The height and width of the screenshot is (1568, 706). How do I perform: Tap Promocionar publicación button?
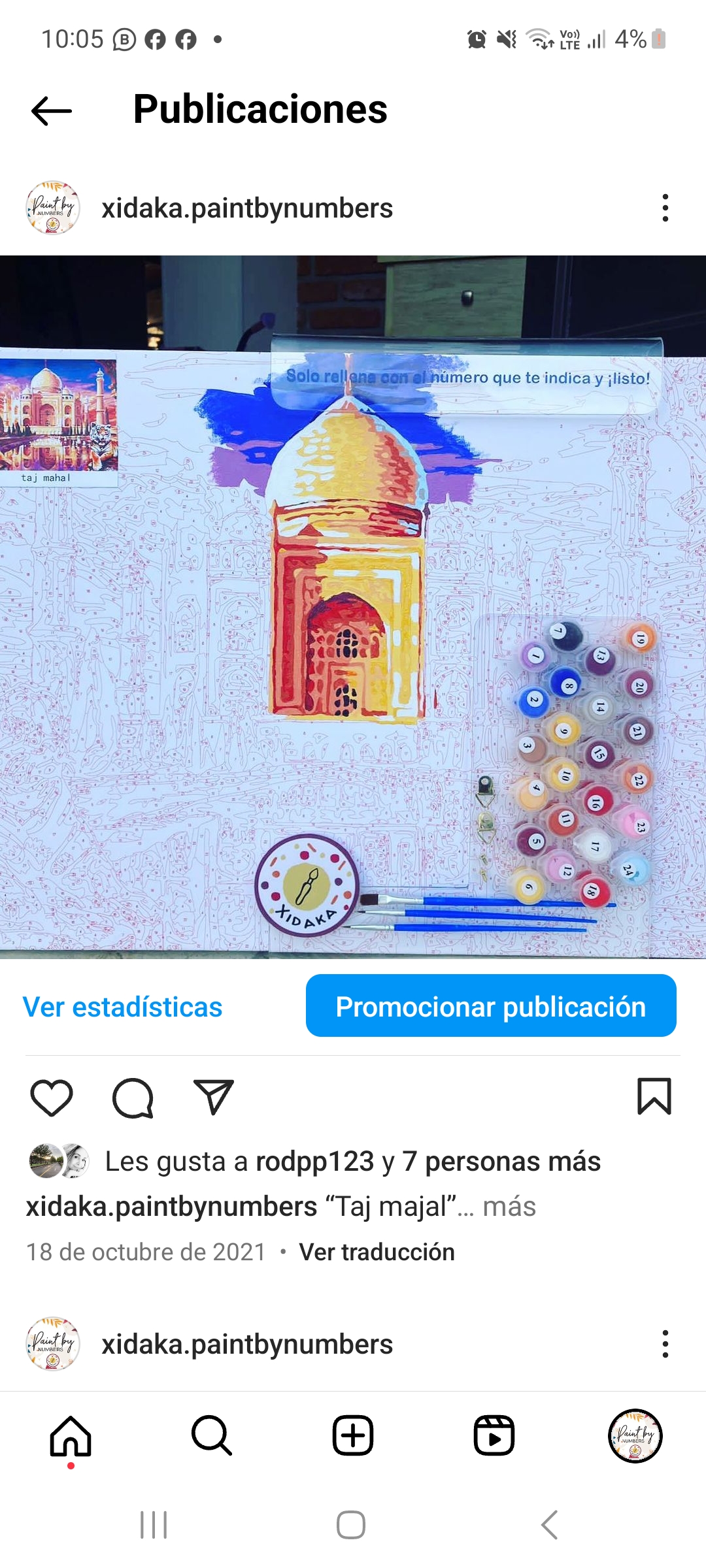click(x=491, y=1005)
